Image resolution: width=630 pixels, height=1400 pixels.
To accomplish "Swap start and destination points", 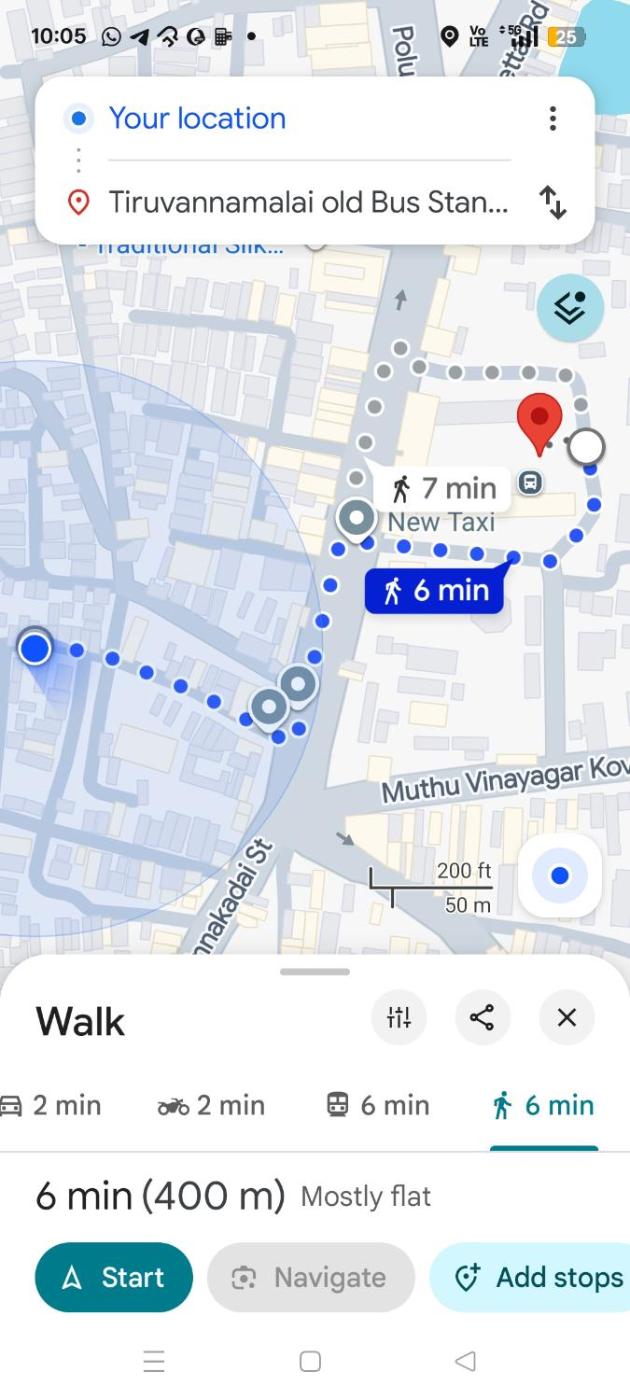I will 552,203.
